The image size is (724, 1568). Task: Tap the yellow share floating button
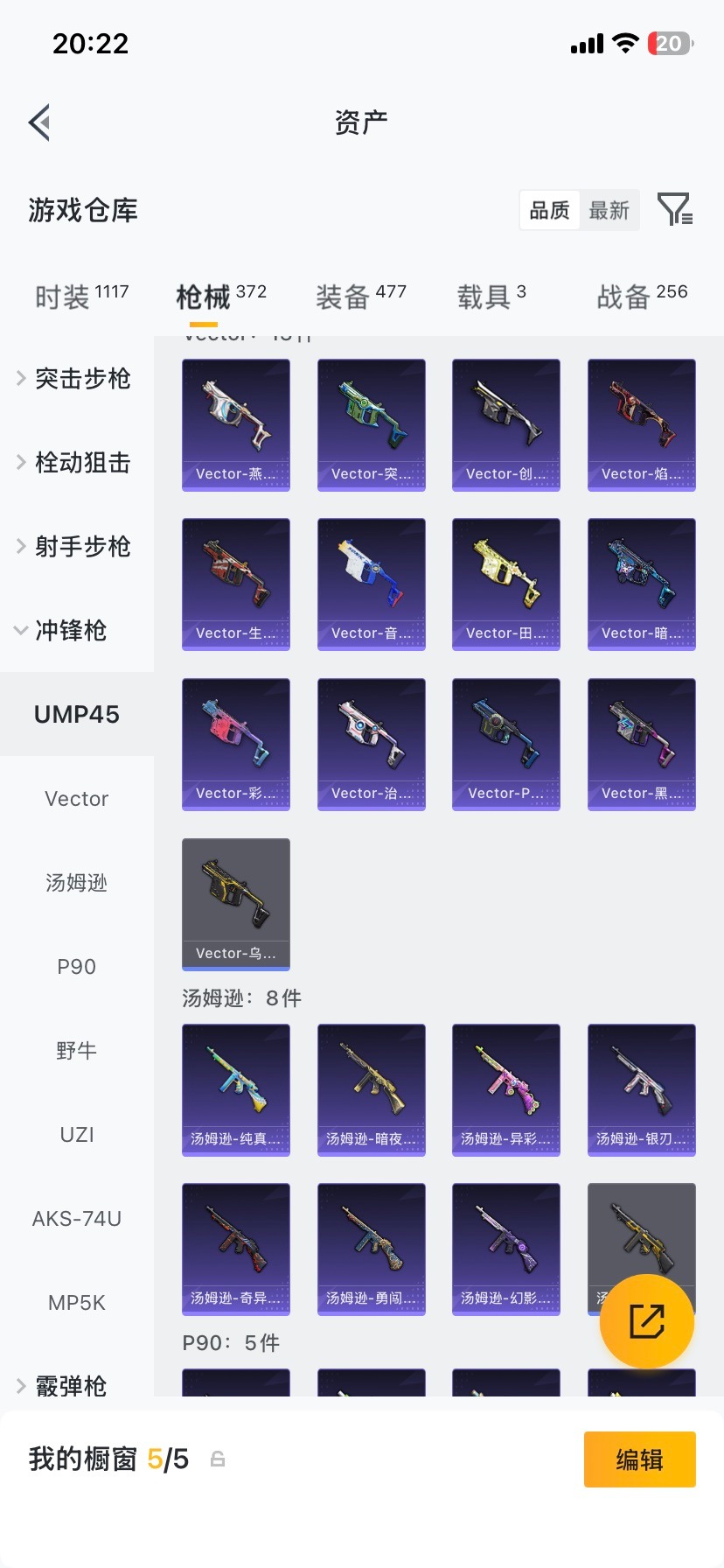click(x=645, y=1321)
